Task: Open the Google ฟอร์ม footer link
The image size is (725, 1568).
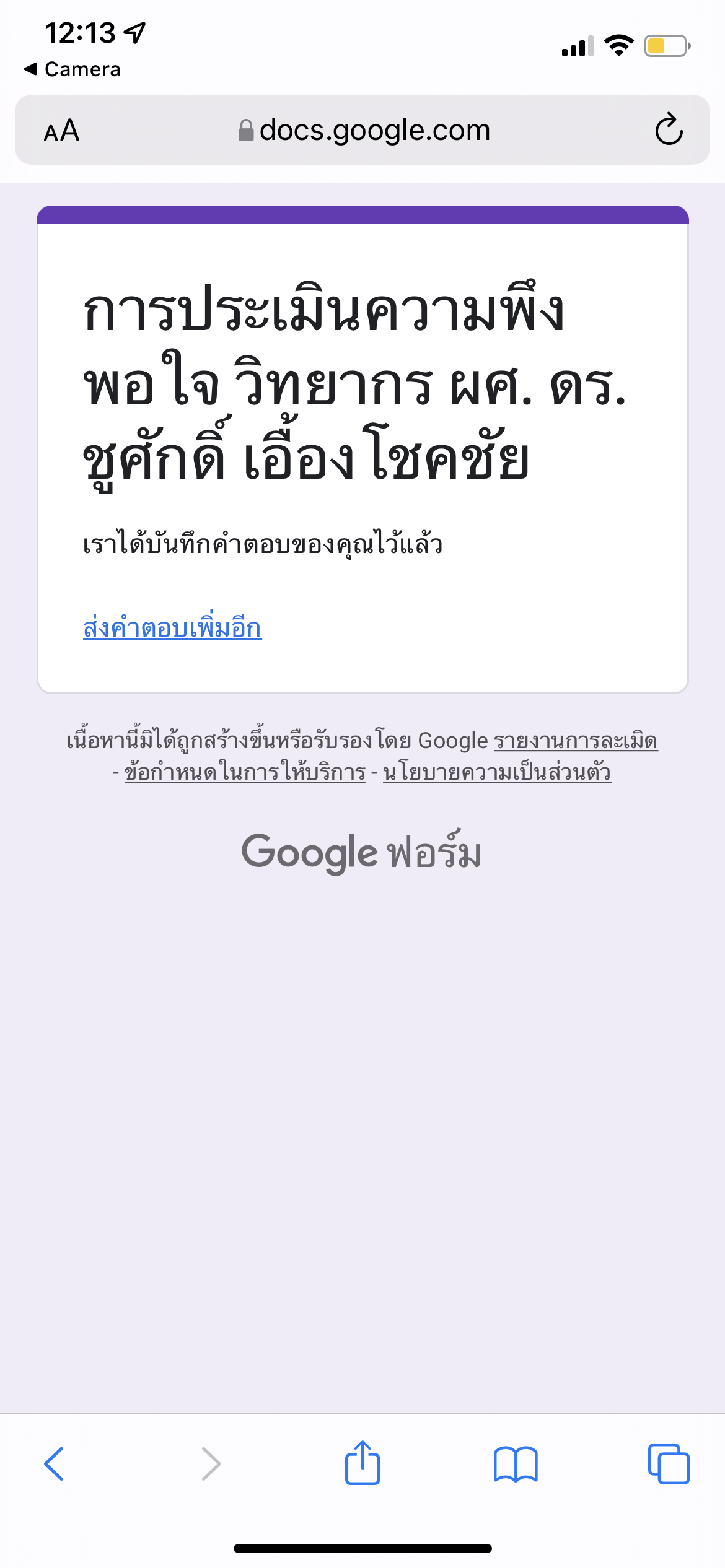Action: pos(361,852)
